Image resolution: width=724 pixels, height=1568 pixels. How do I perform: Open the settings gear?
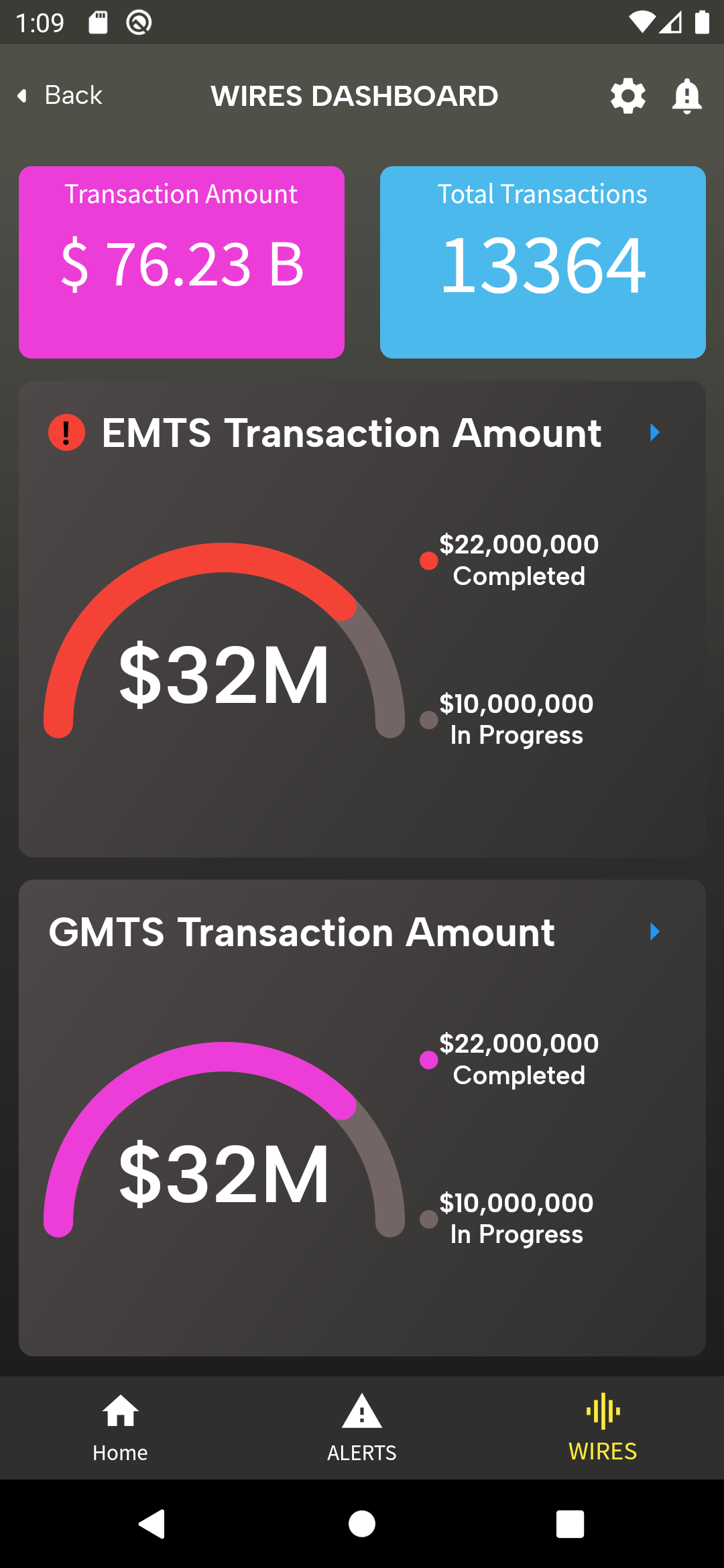click(x=627, y=96)
